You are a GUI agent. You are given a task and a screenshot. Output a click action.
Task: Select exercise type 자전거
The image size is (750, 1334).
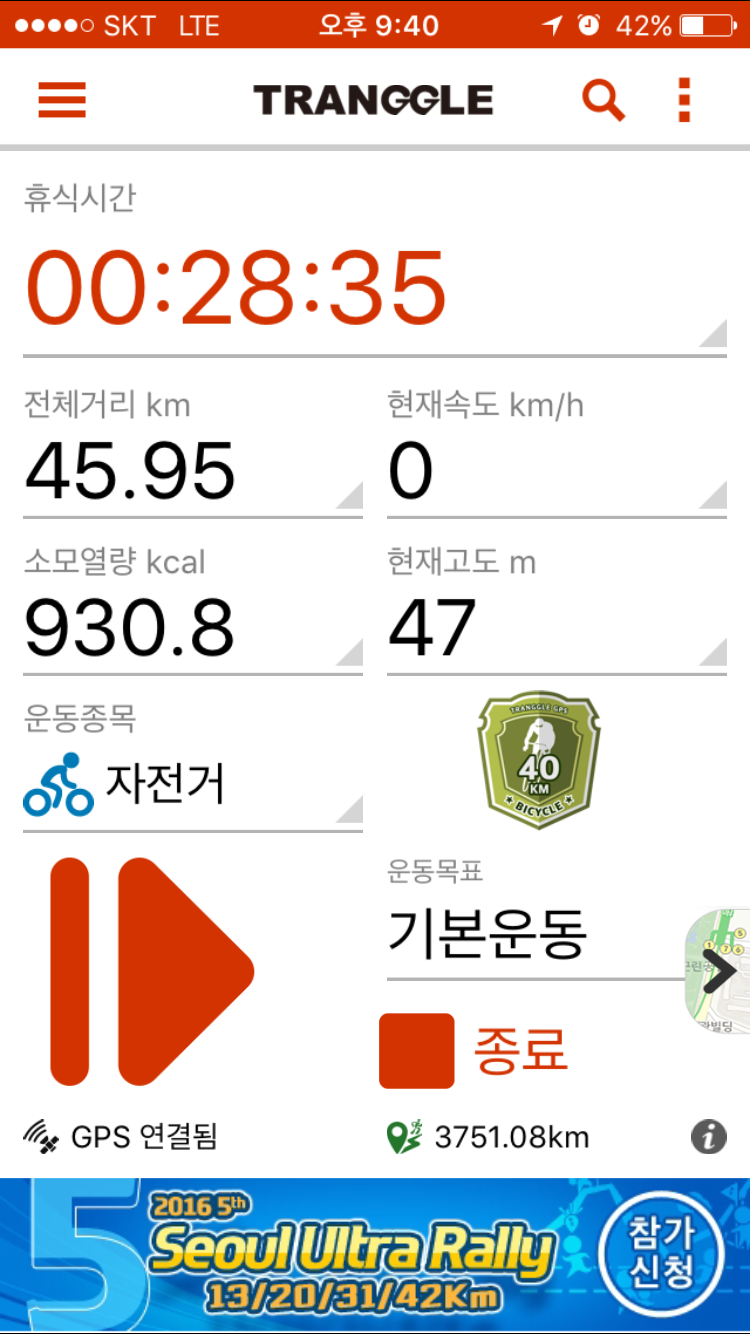[x=192, y=784]
